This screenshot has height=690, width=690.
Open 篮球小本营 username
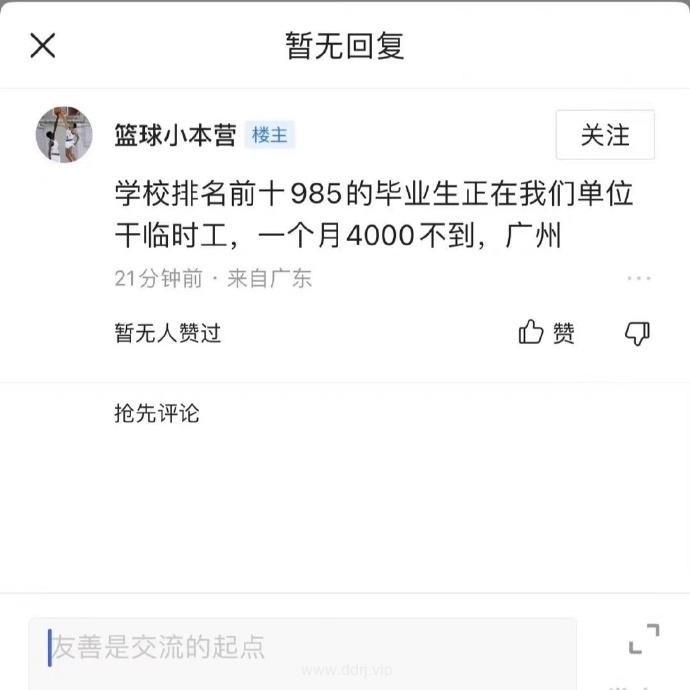tap(175, 135)
